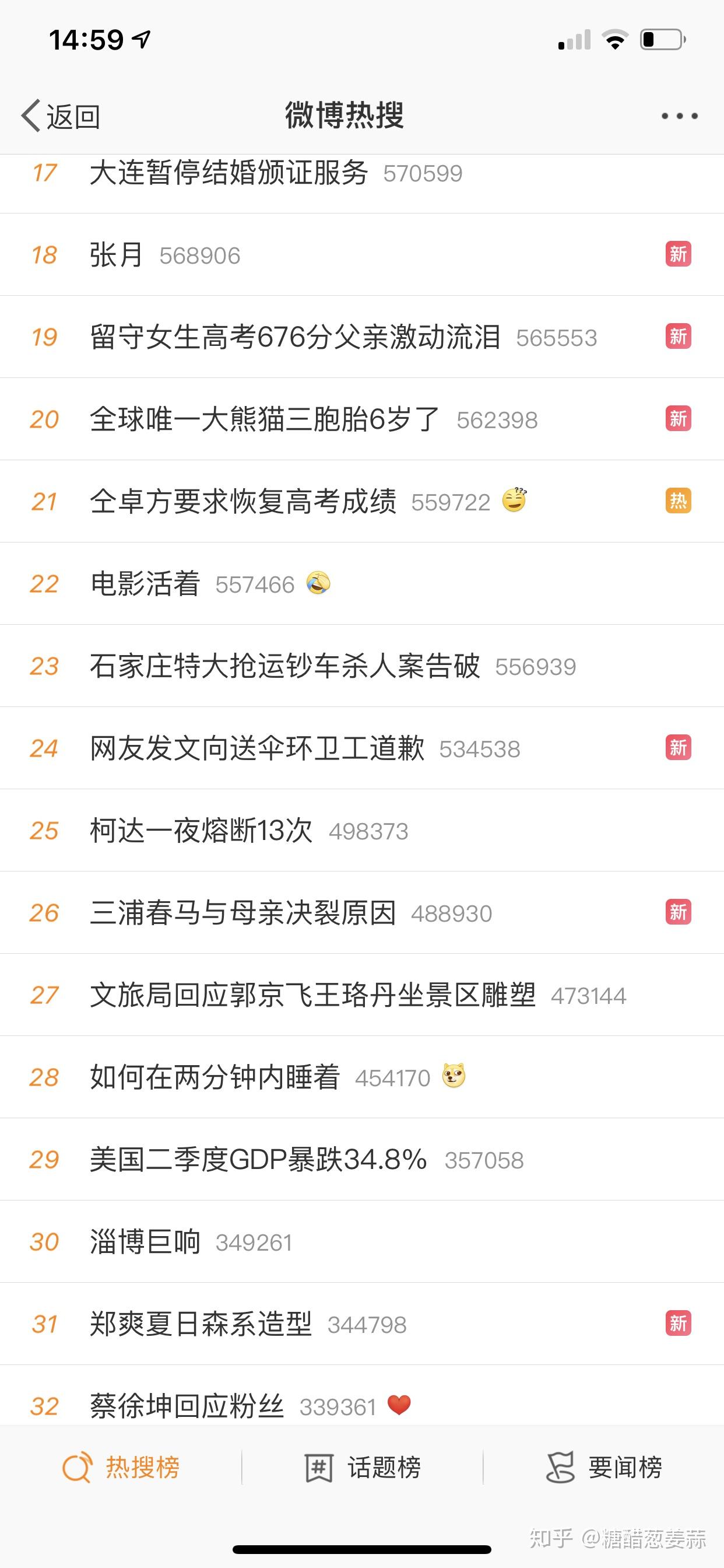The width and height of the screenshot is (724, 1568).
Task: Go back using the 返回 button
Action: coord(61,116)
